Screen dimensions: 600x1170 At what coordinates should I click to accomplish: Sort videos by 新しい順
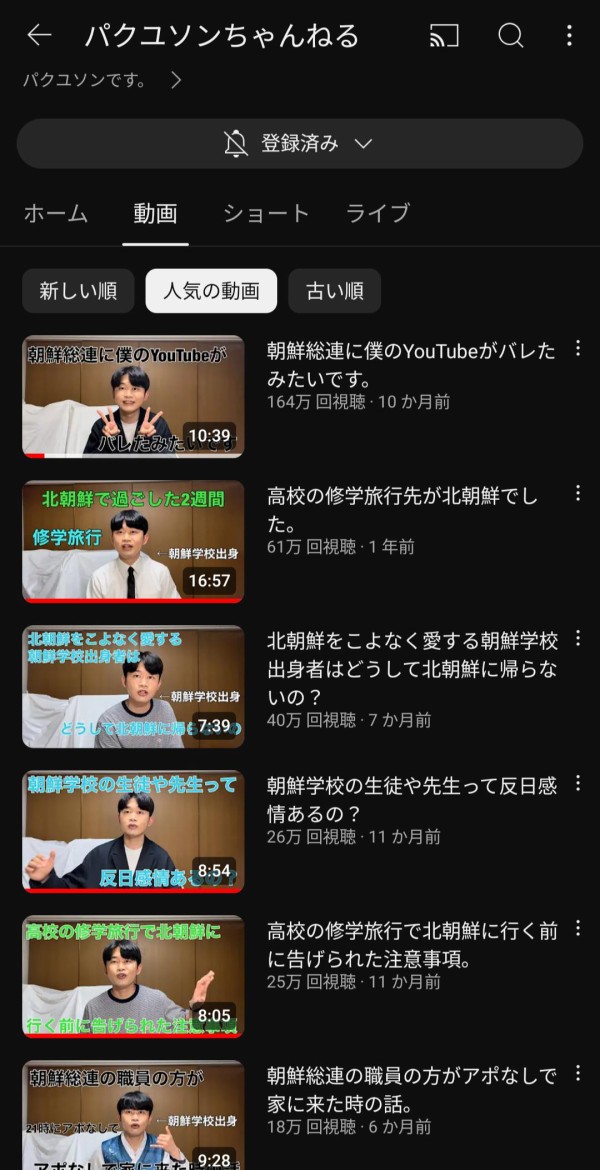pos(78,291)
